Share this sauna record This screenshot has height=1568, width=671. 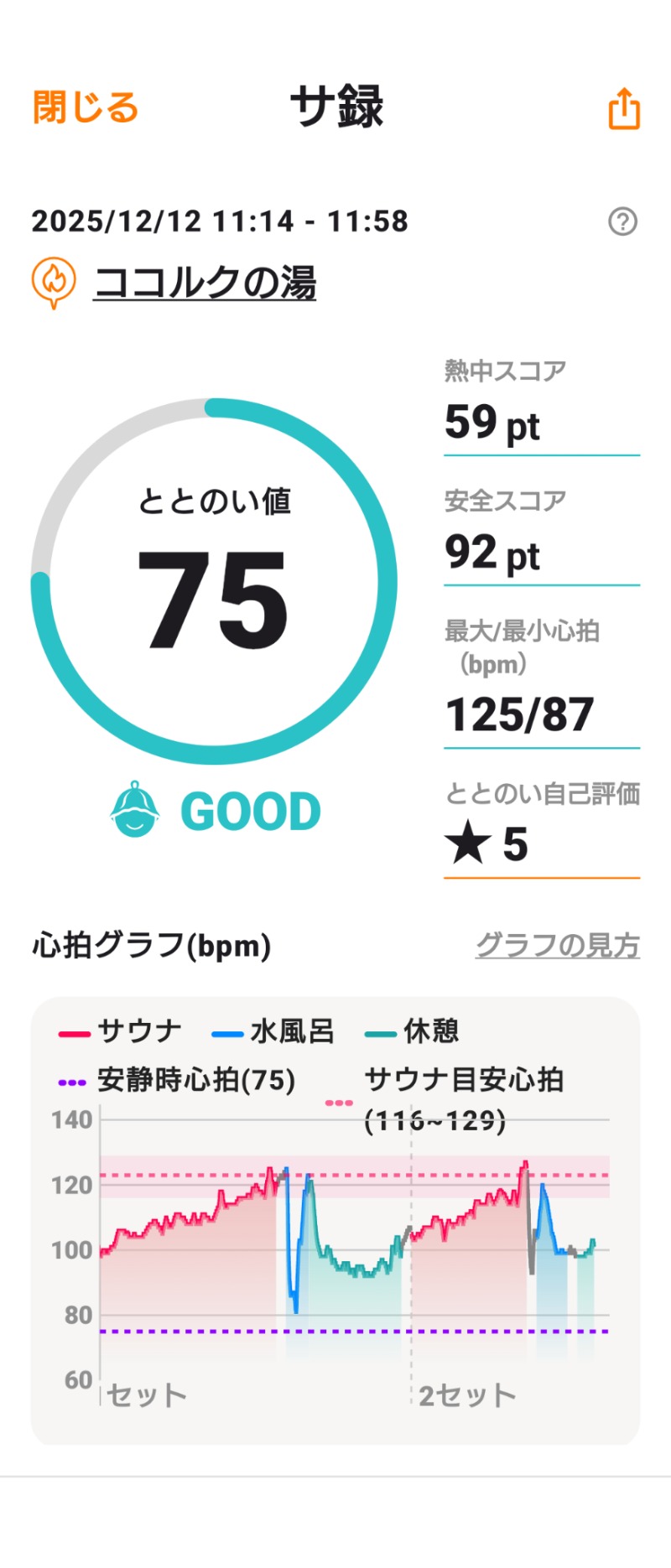click(x=623, y=109)
